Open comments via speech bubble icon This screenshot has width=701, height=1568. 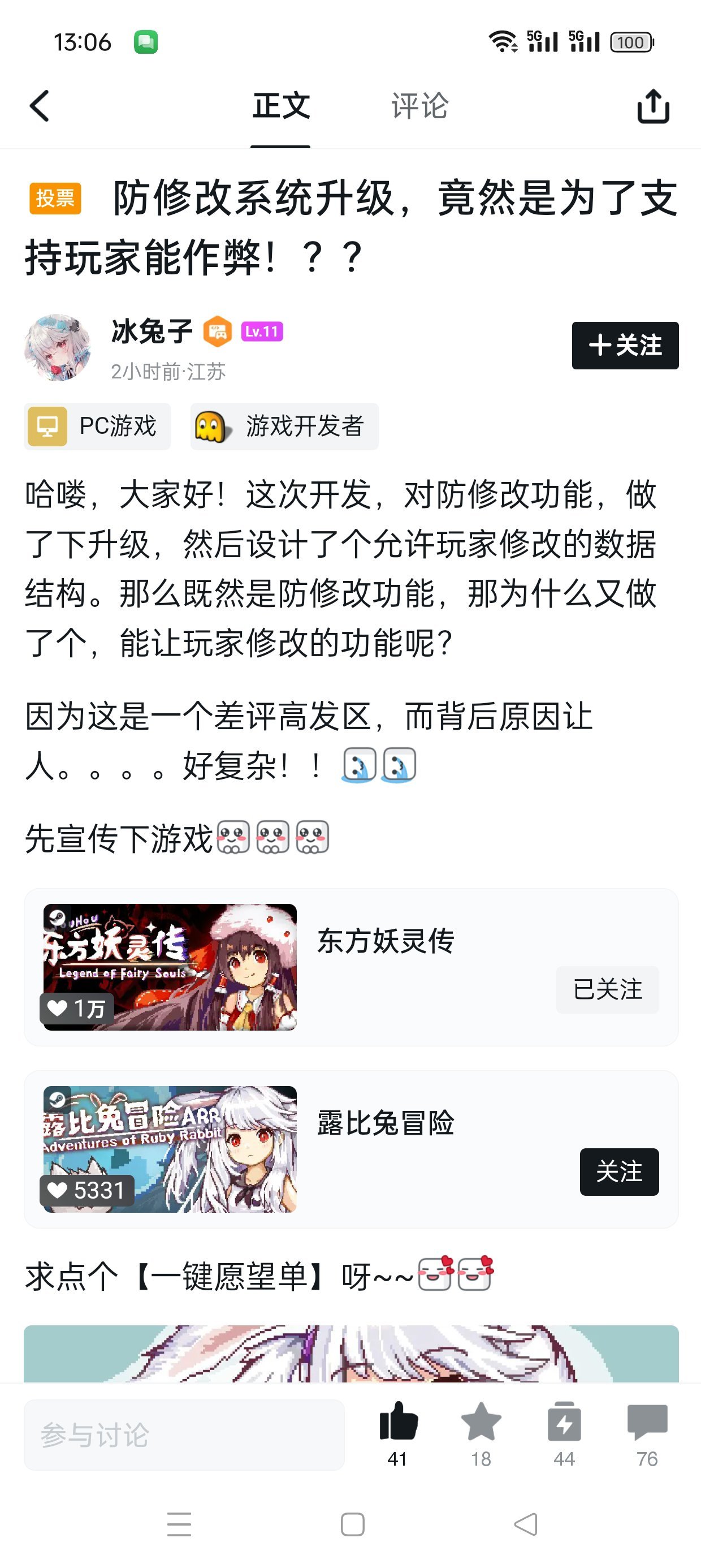pyautogui.click(x=647, y=1433)
